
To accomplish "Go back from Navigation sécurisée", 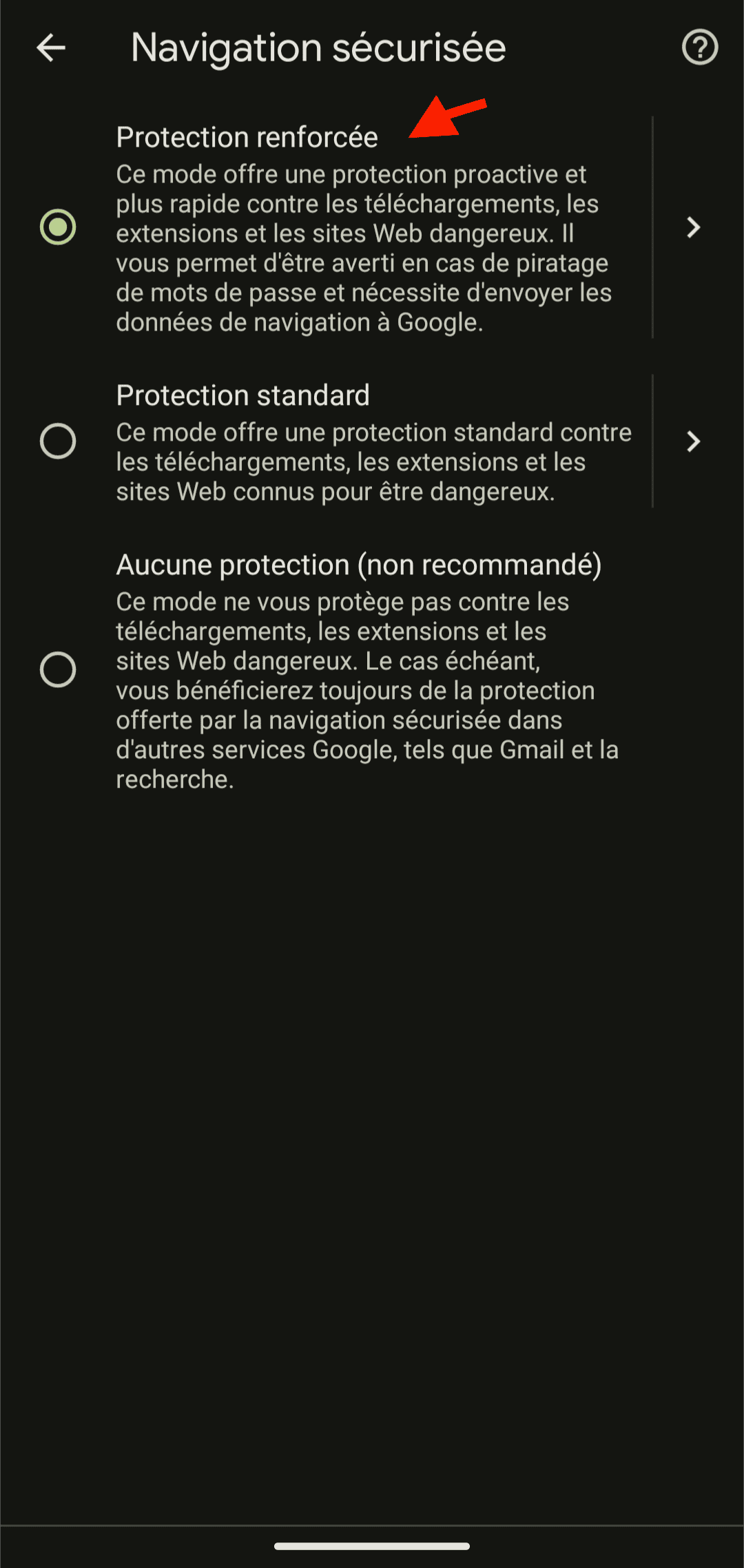I will (x=51, y=48).
